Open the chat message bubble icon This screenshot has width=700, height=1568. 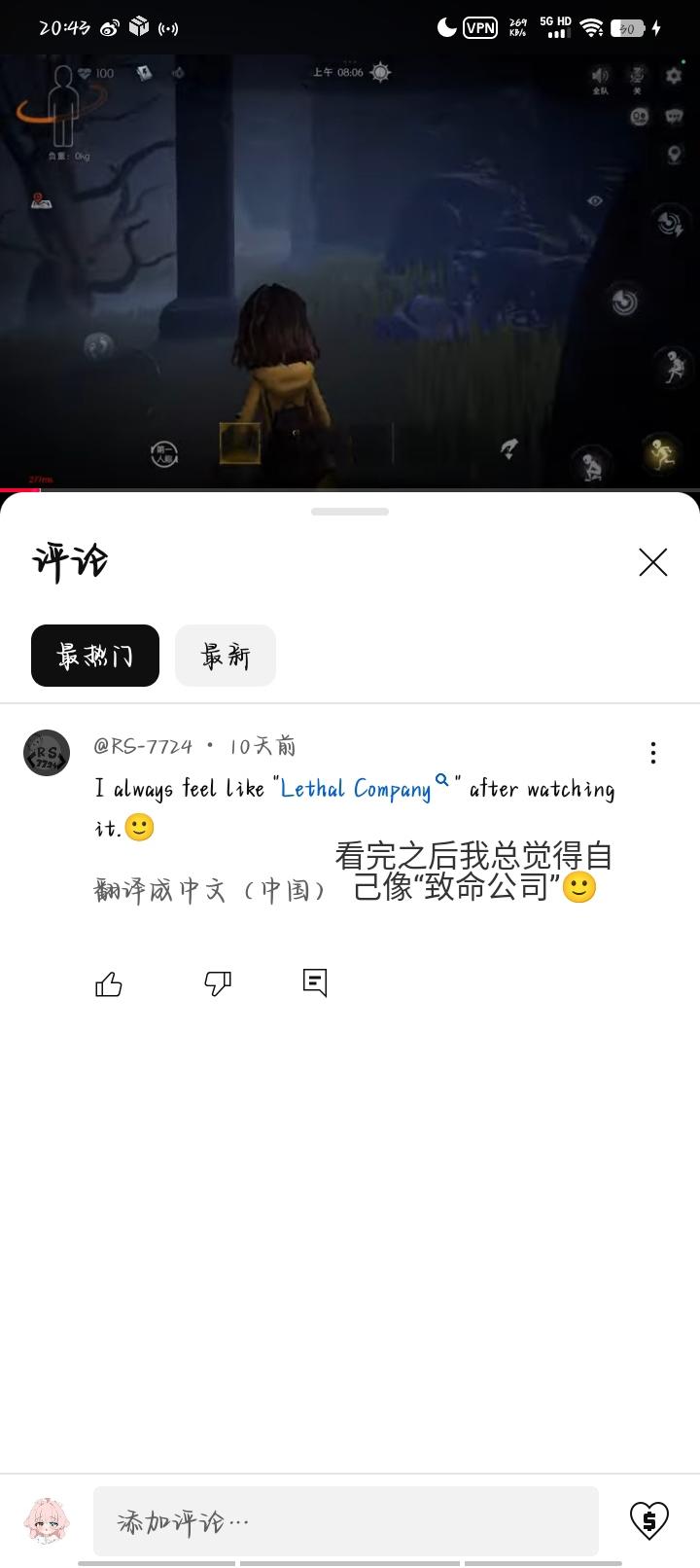675,115
